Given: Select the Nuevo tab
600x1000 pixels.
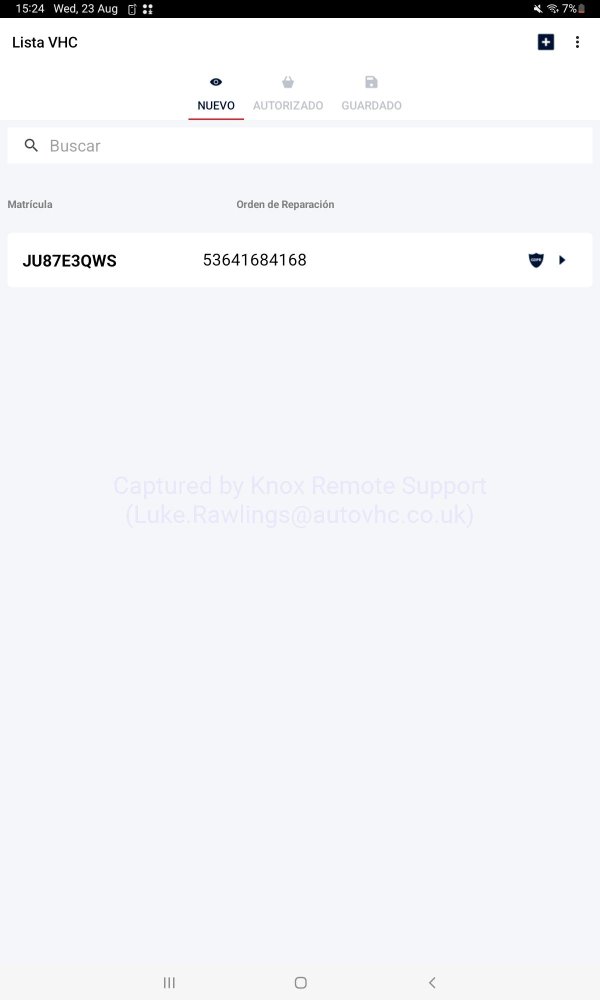Looking at the screenshot, I should [x=216, y=95].
